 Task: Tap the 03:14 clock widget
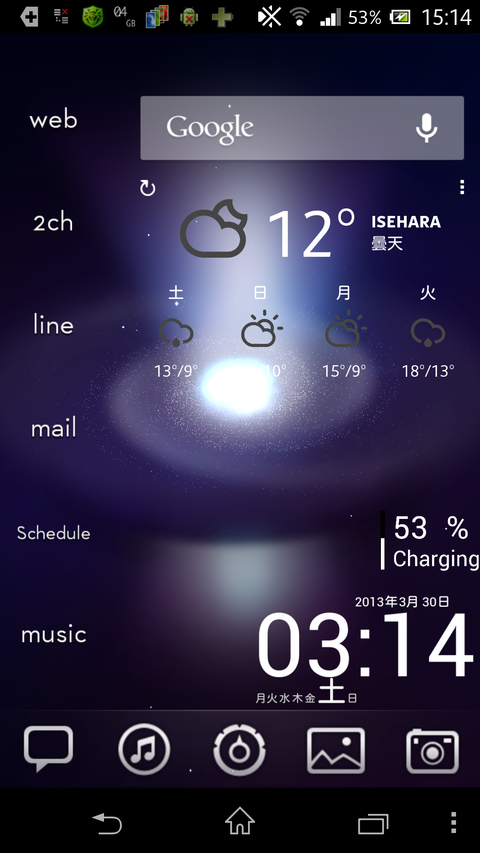[x=365, y=646]
